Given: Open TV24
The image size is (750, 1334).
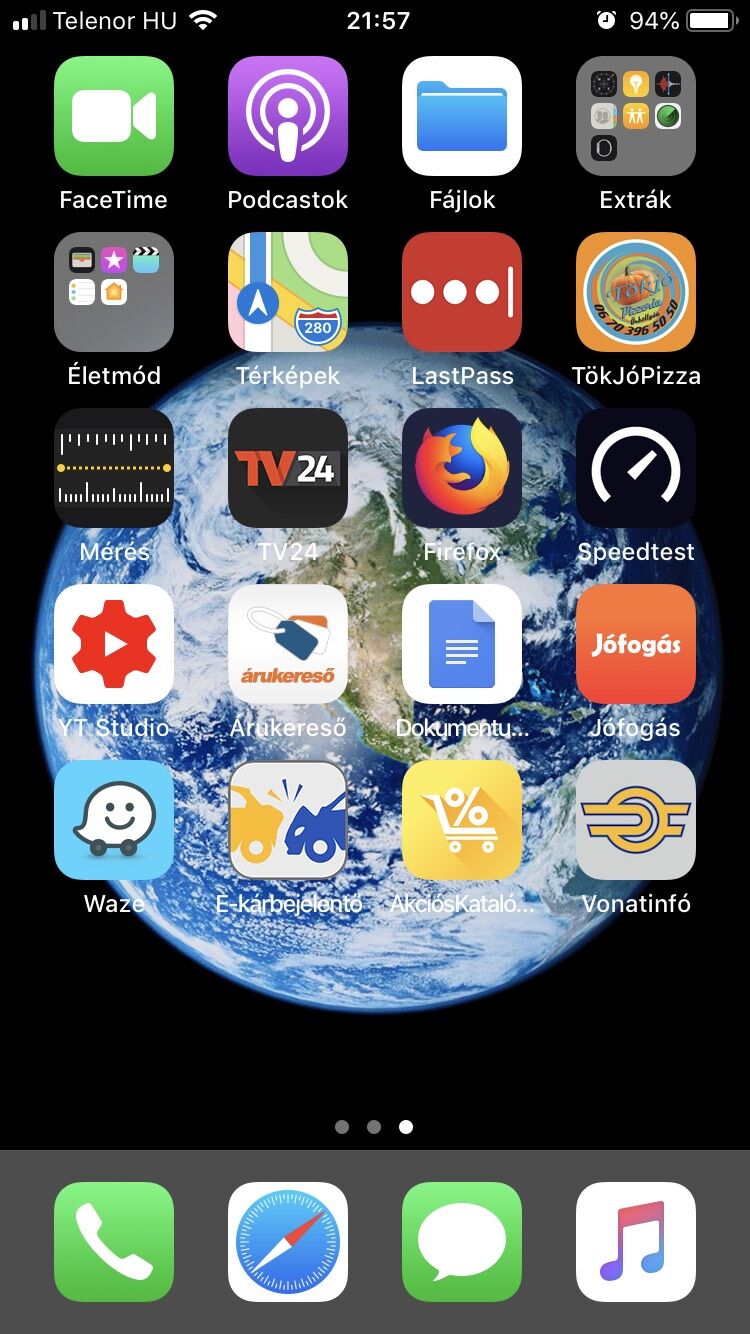Looking at the screenshot, I should pyautogui.click(x=288, y=468).
